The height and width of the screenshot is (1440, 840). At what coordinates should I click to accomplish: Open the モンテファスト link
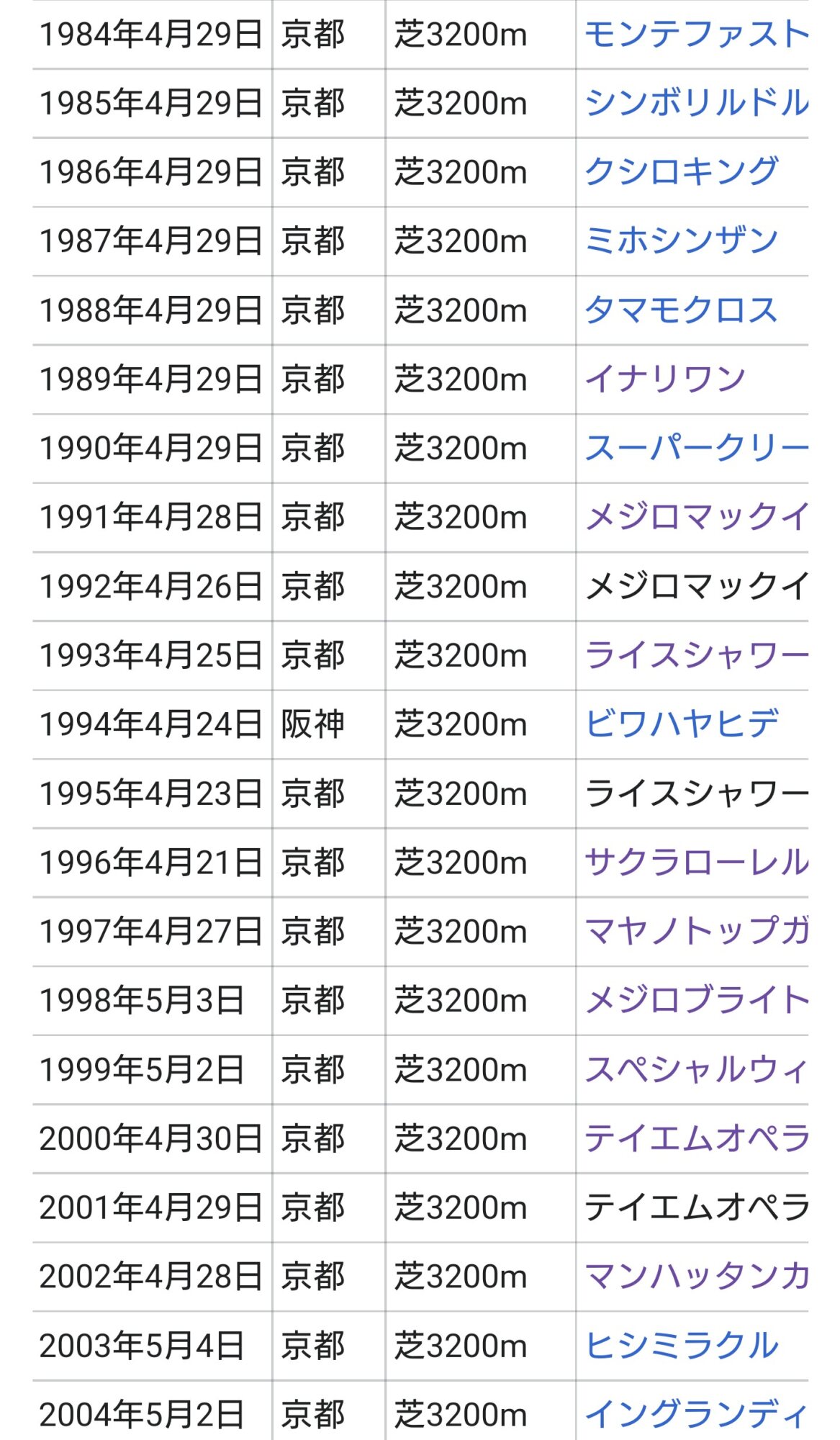tap(696, 35)
